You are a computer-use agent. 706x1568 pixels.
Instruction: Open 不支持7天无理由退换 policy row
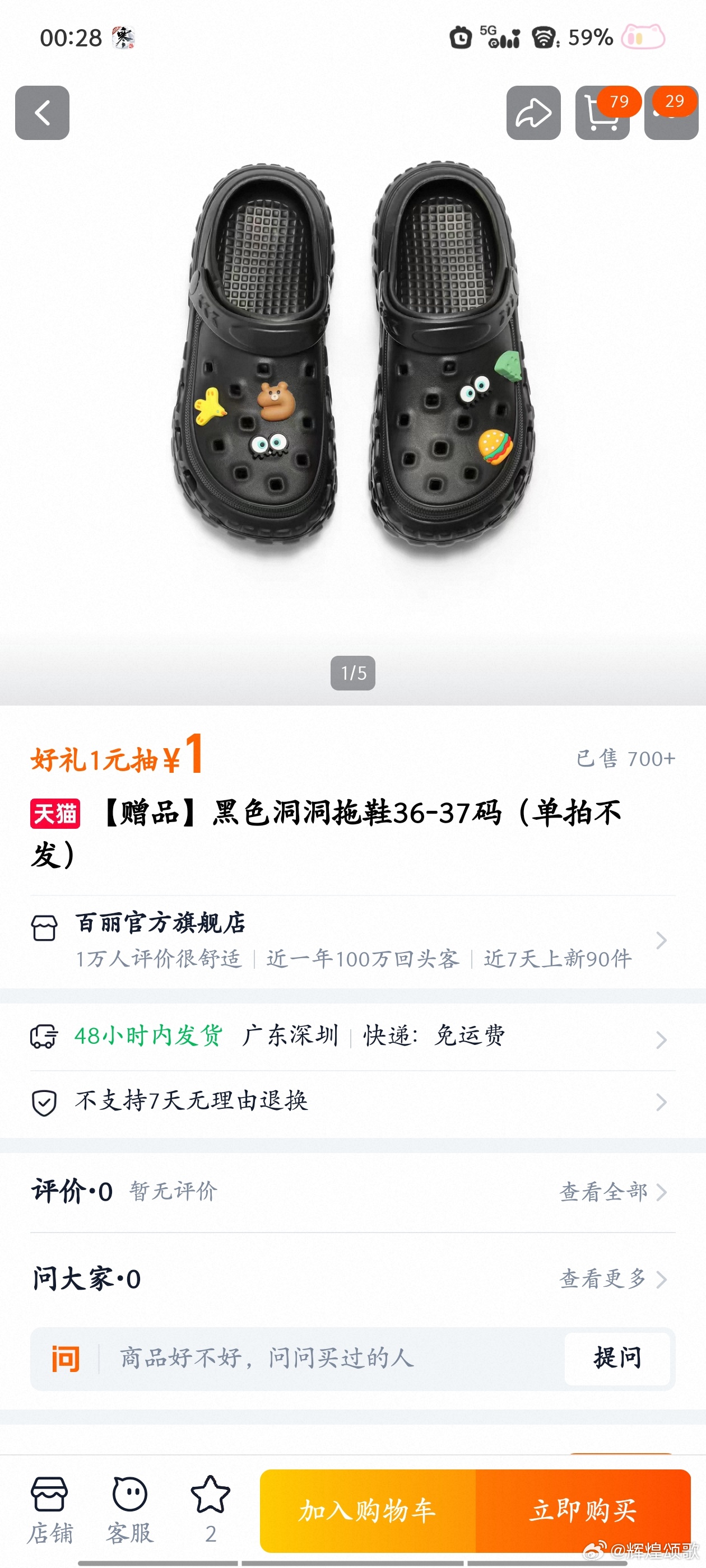[352, 1101]
